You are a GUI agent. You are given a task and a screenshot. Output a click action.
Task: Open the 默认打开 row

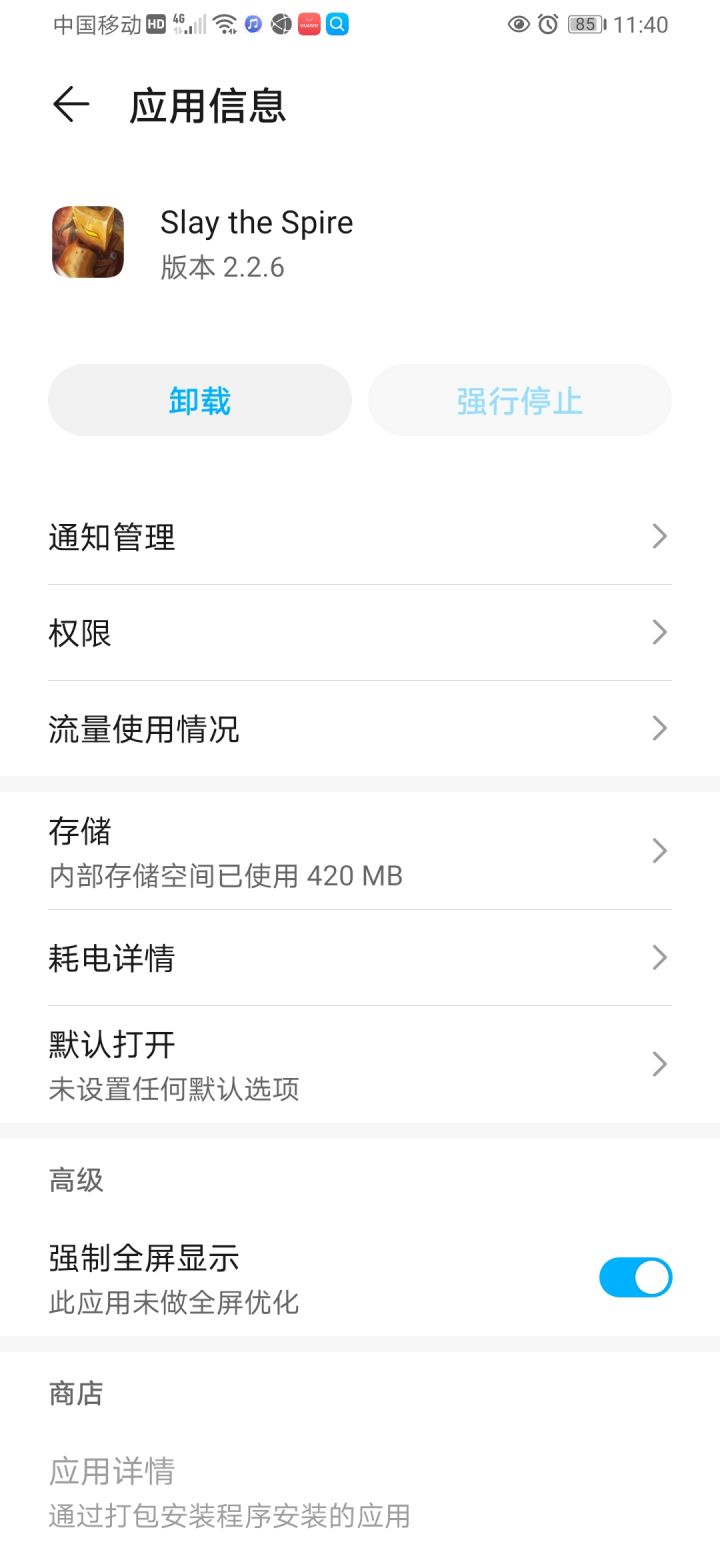[x=360, y=1064]
